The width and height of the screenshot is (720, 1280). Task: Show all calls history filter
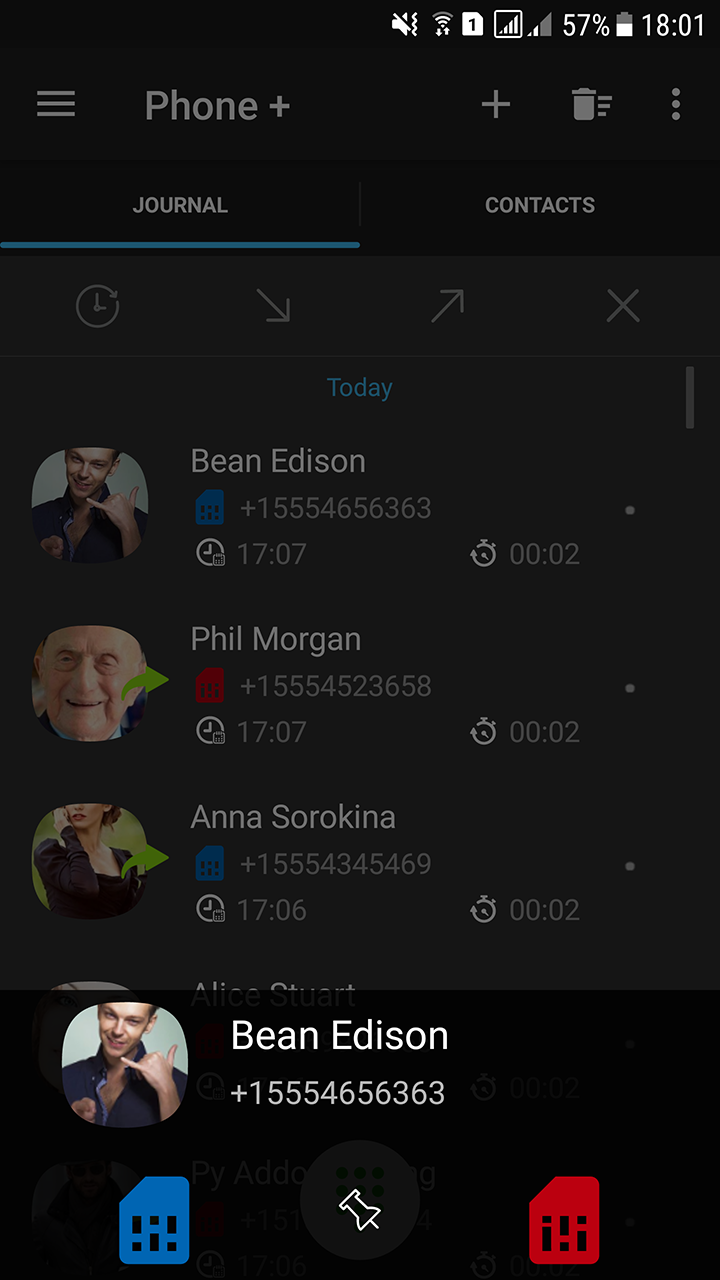[98, 306]
